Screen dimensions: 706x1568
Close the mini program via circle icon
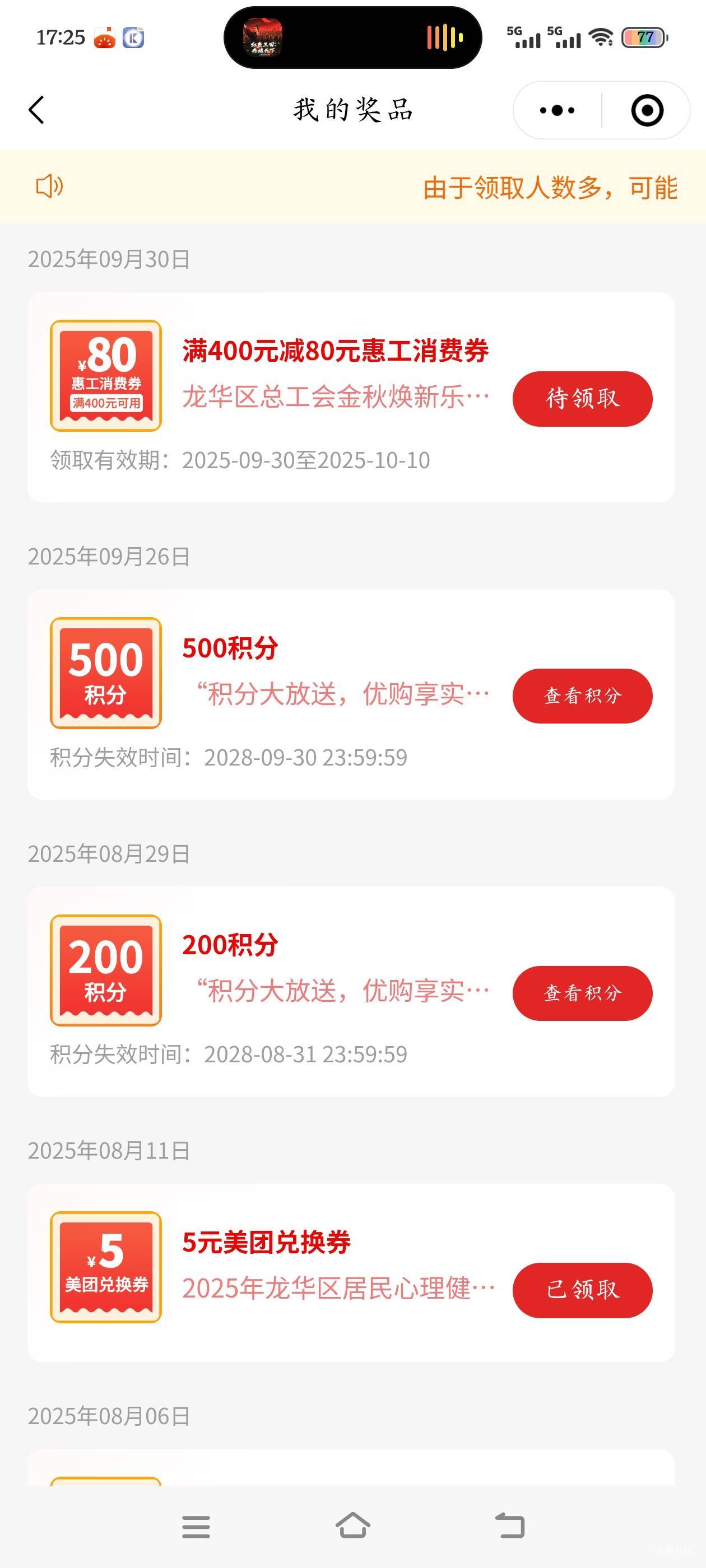(x=646, y=110)
